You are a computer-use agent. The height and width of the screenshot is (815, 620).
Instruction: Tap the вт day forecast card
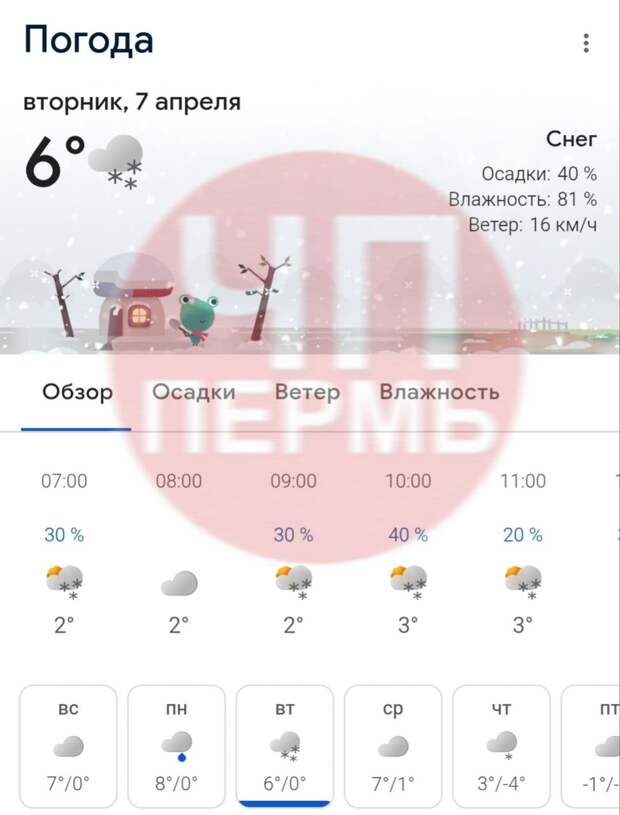[285, 744]
